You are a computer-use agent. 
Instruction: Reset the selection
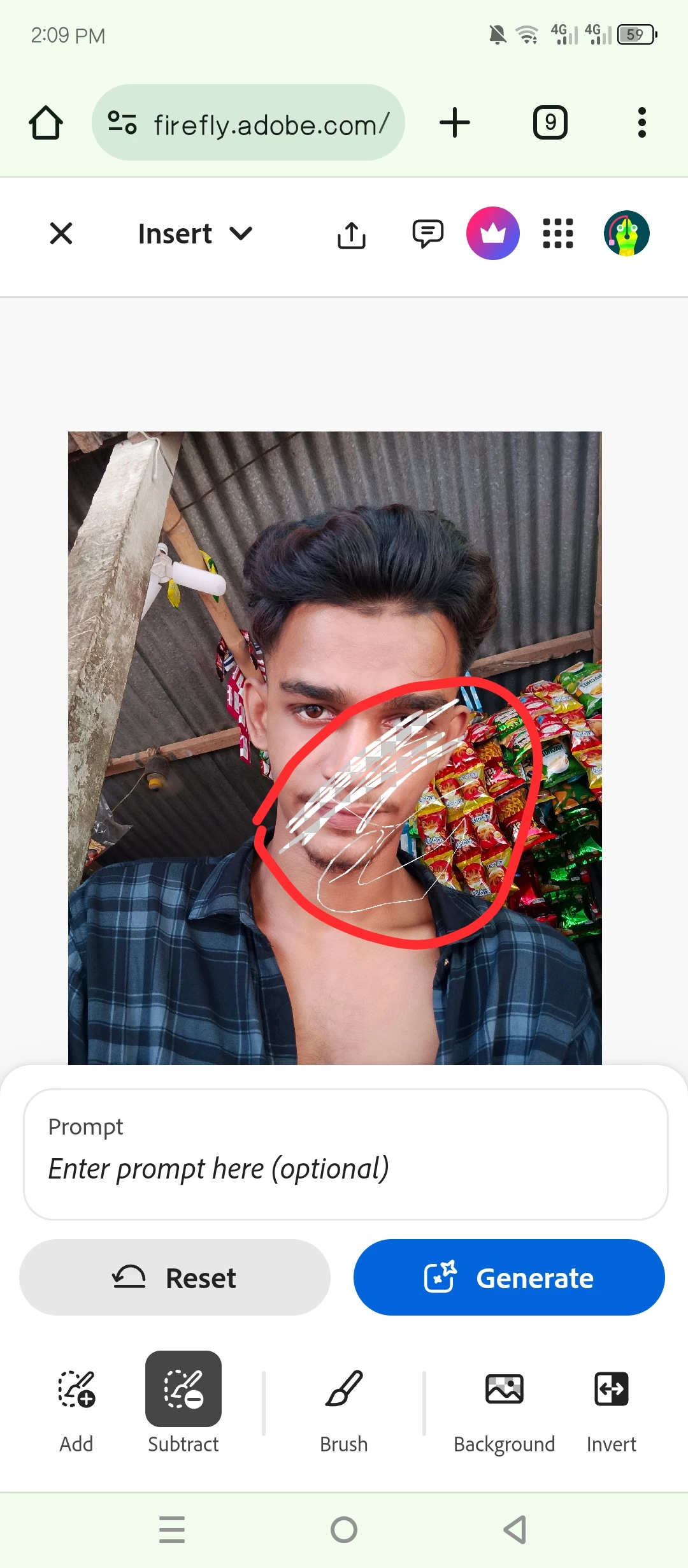click(x=175, y=1277)
